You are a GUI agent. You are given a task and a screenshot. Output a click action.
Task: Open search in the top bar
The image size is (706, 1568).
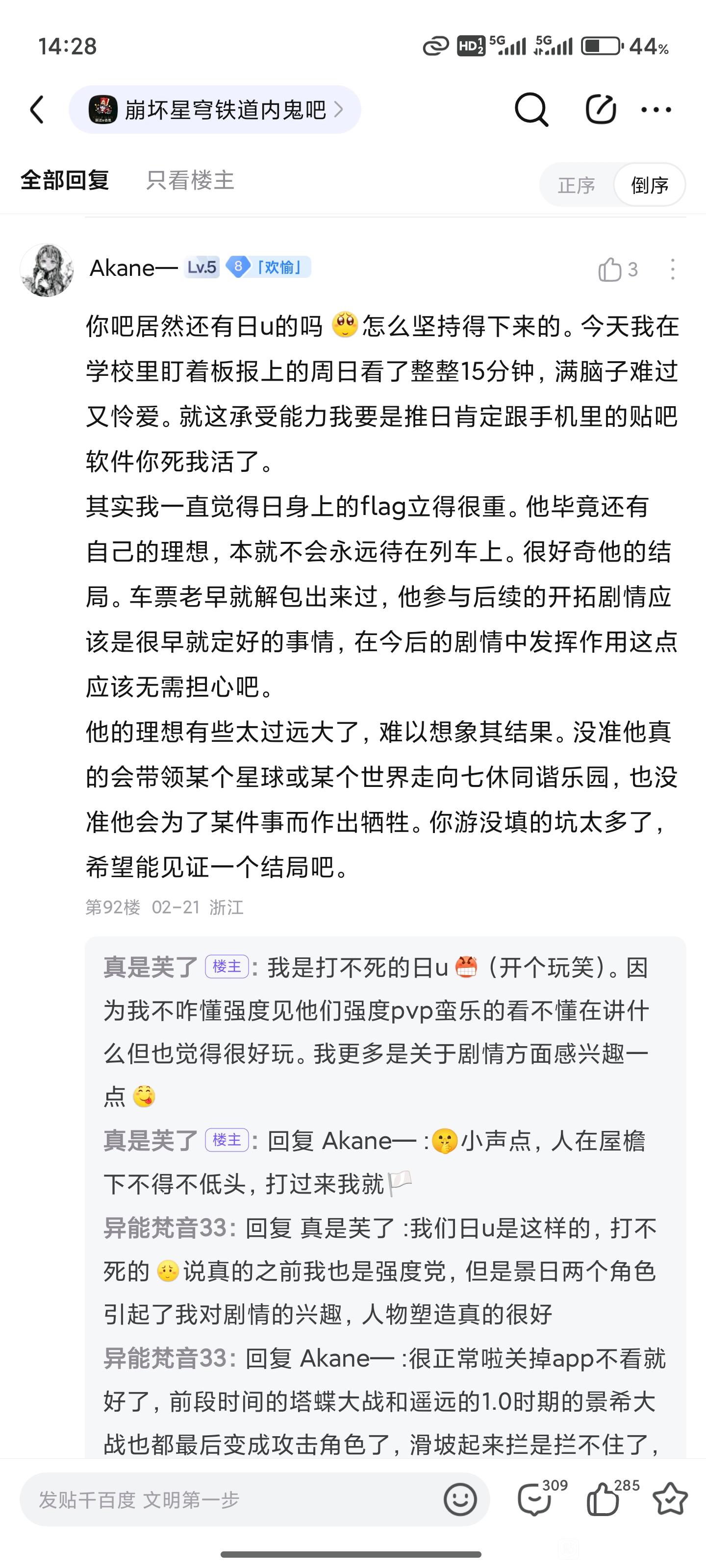[531, 110]
